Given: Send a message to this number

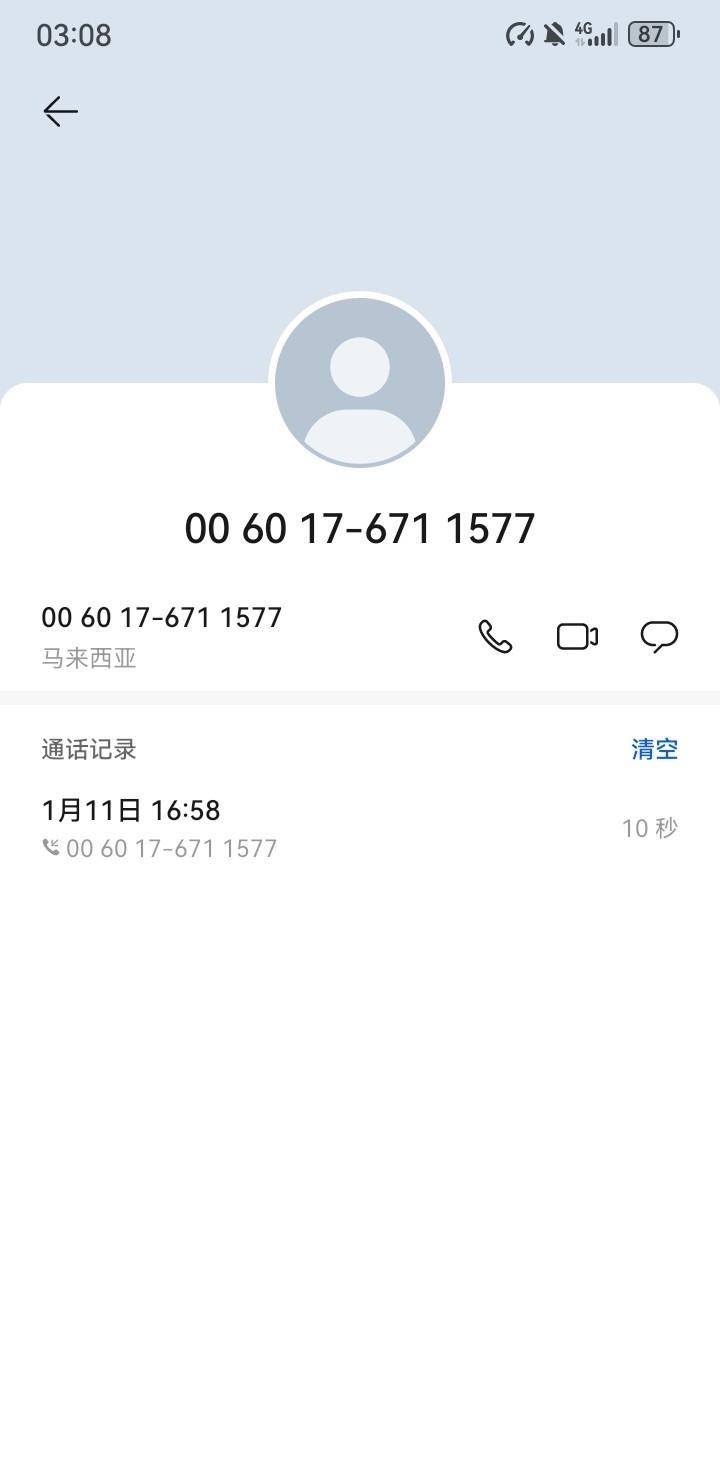Looking at the screenshot, I should pos(659,637).
